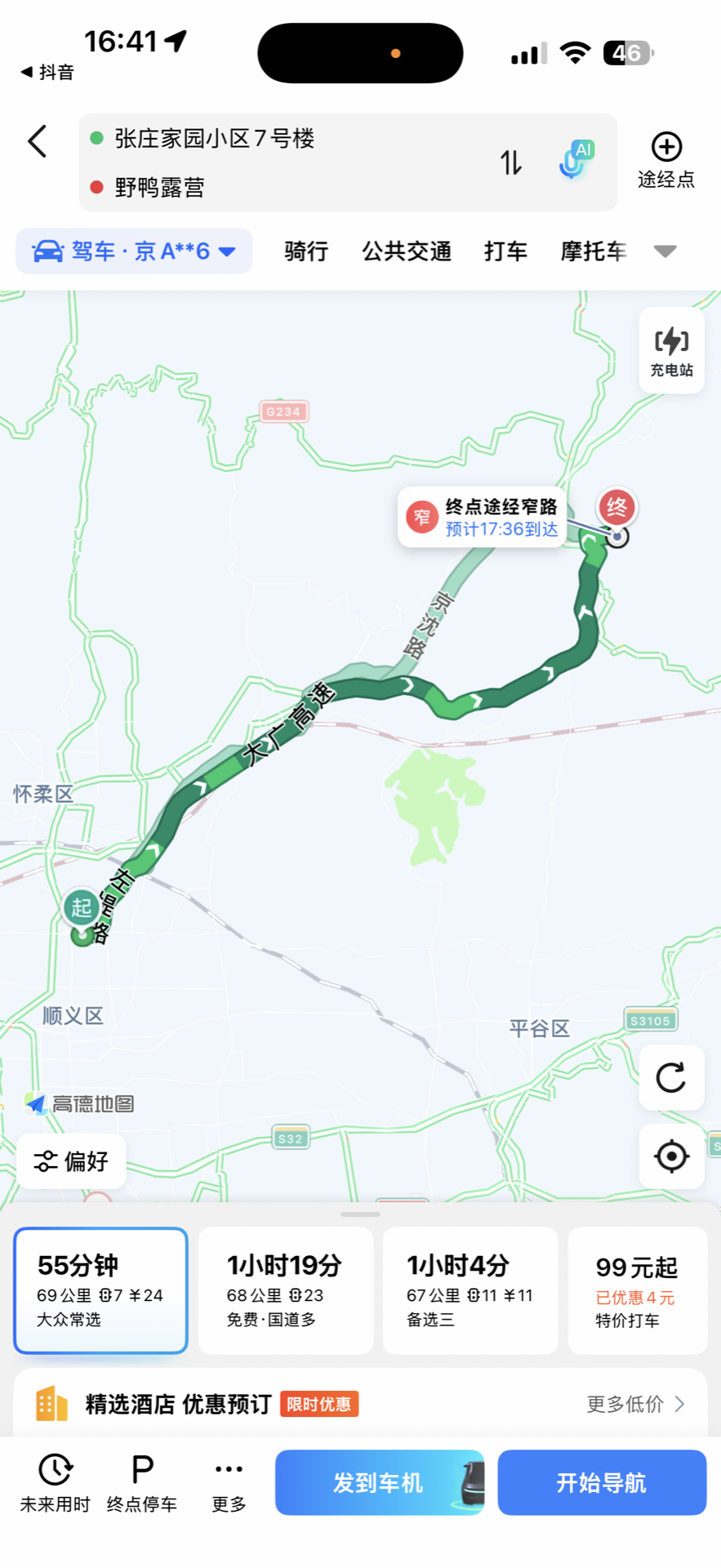Expand the 驾车·京A**6 vehicle dropdown
Image resolution: width=721 pixels, height=1568 pixels.
tap(133, 251)
